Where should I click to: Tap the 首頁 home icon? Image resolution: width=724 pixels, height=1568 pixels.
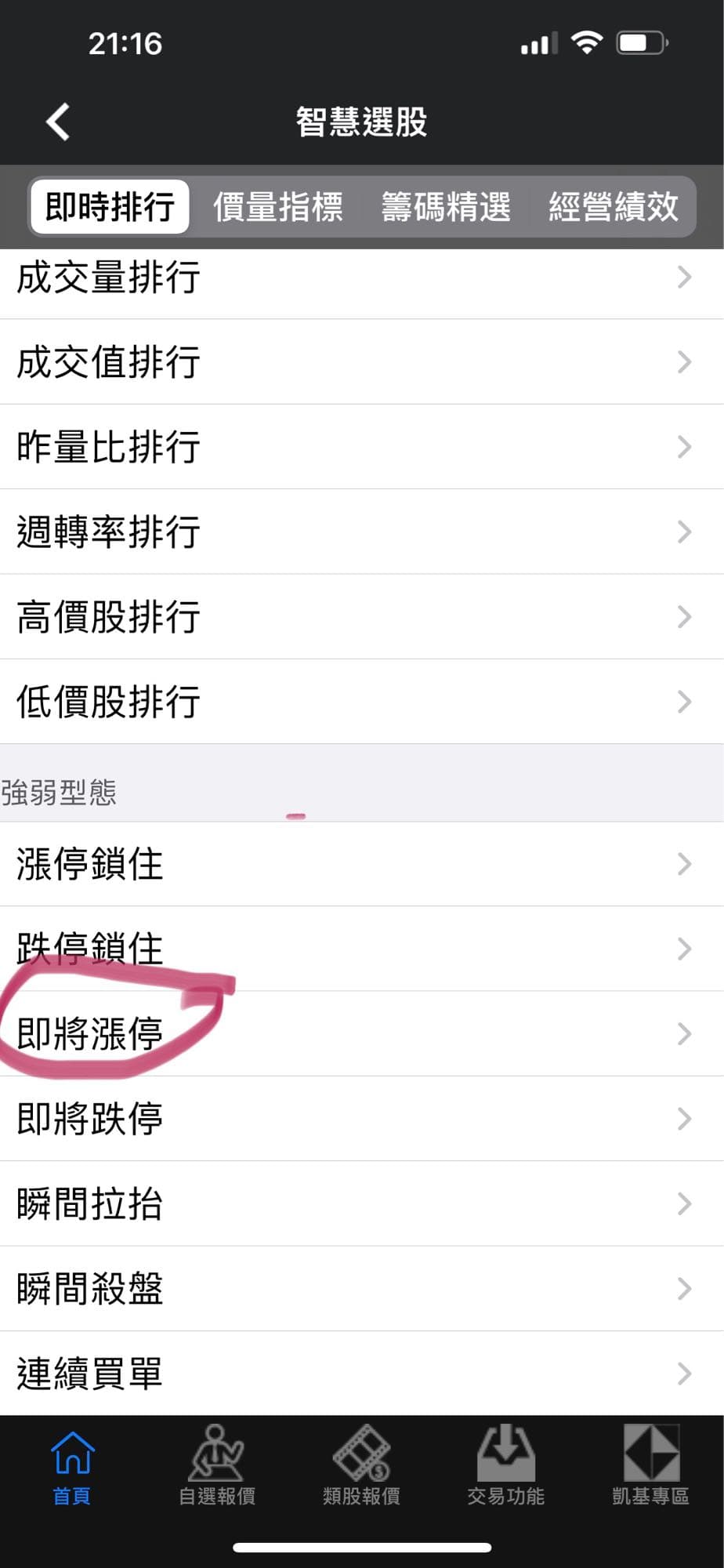71,1466
